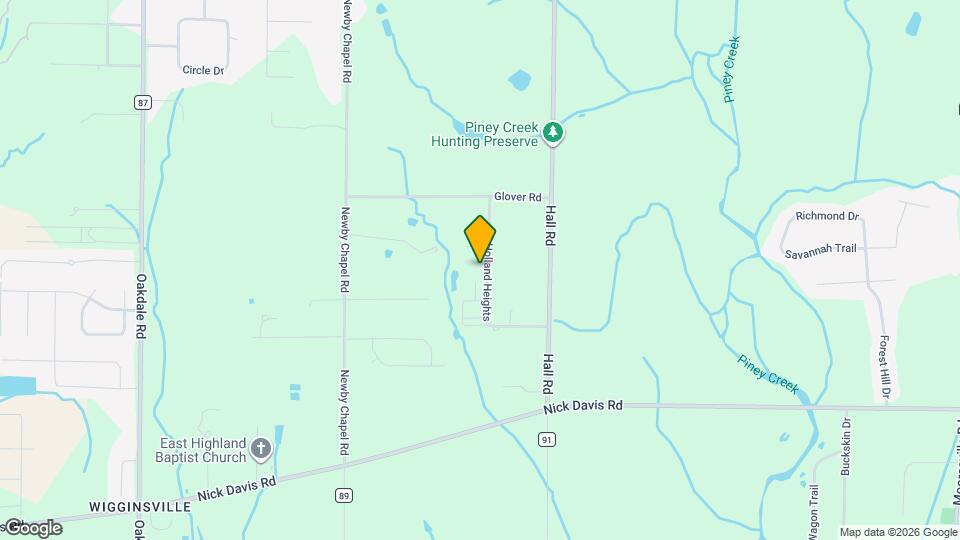Tap the orange location marker

[x=480, y=238]
